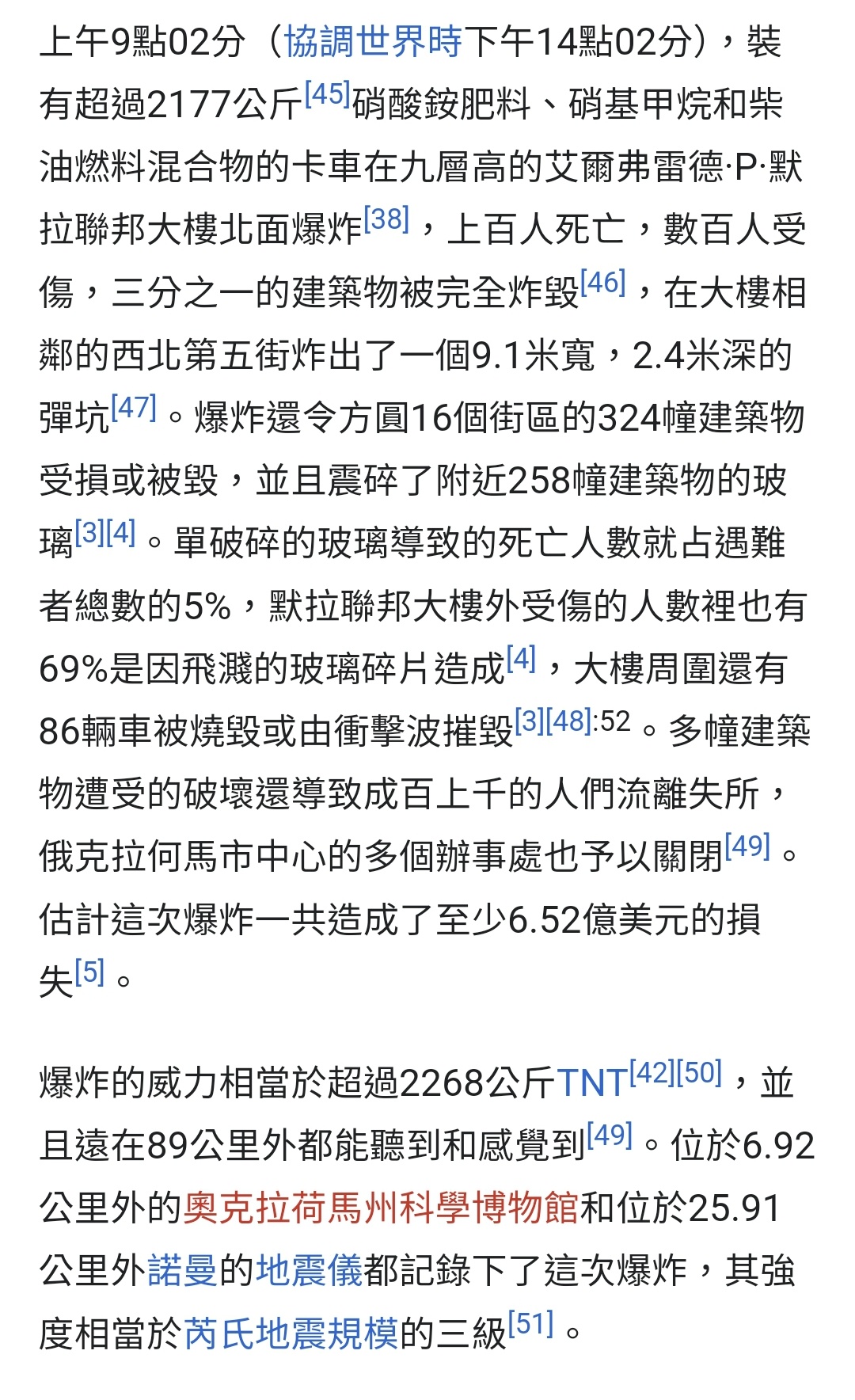The image size is (855, 1400).
Task: Open citation [45] after 2177公斤
Action: point(328,94)
